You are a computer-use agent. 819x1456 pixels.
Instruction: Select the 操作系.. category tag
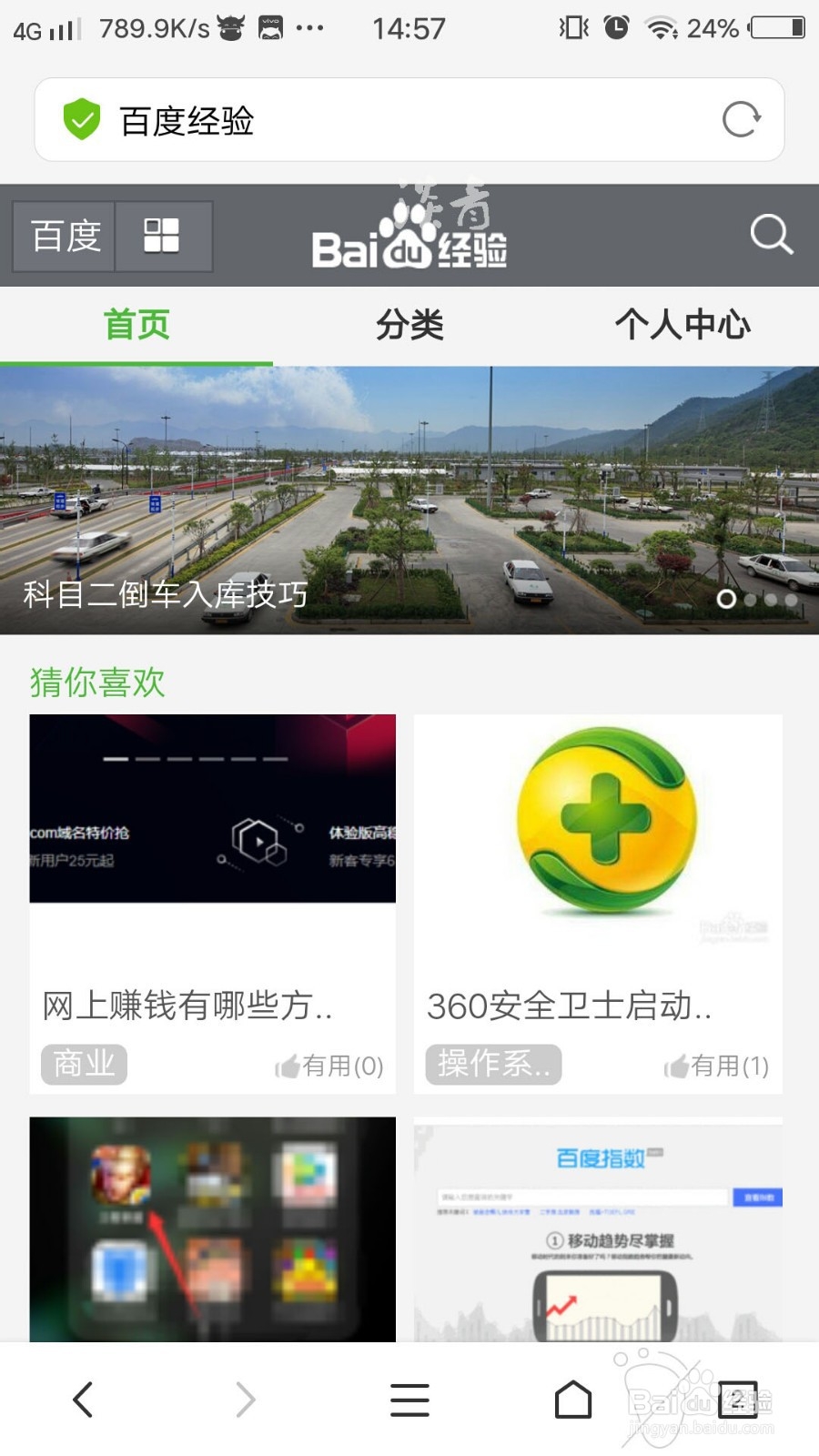(493, 1064)
